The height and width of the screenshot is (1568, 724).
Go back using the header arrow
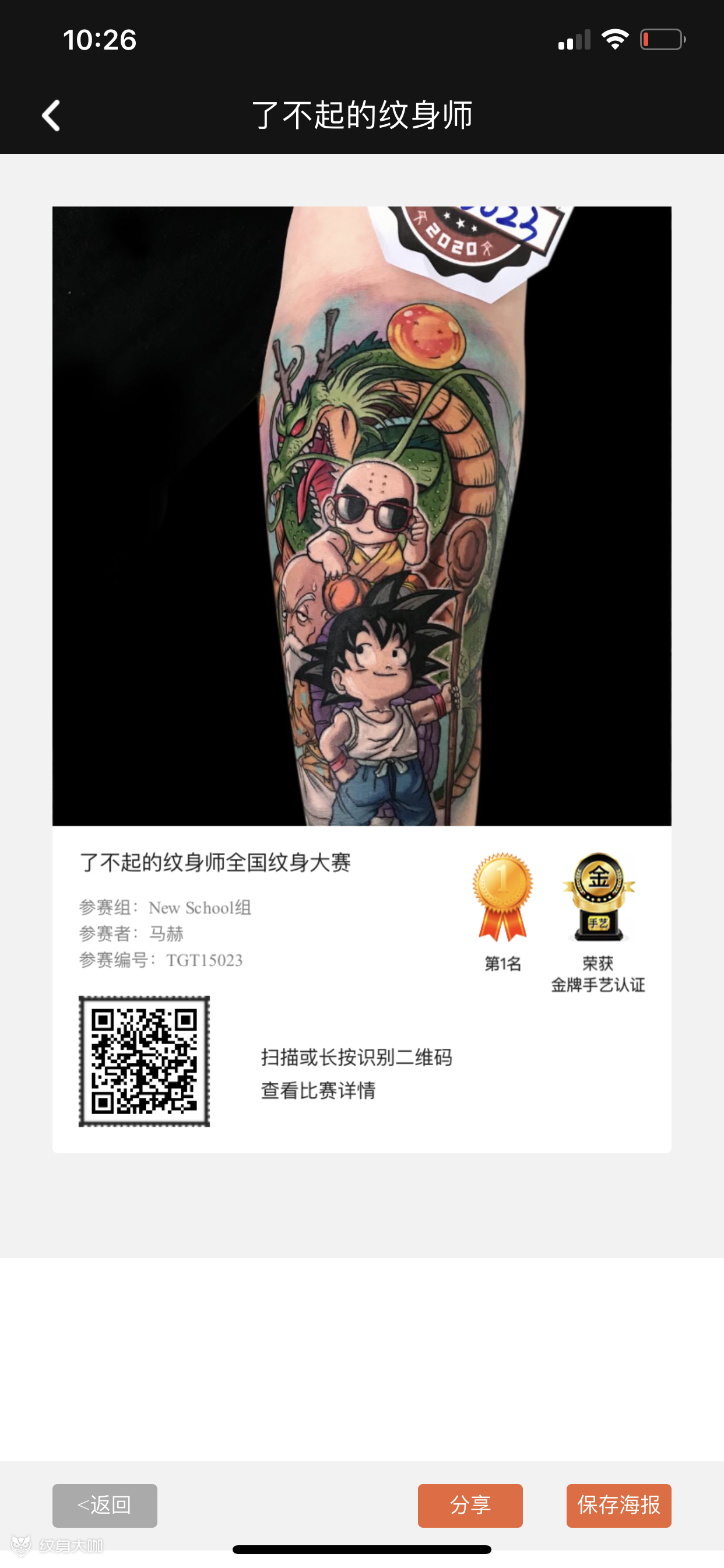(51, 116)
